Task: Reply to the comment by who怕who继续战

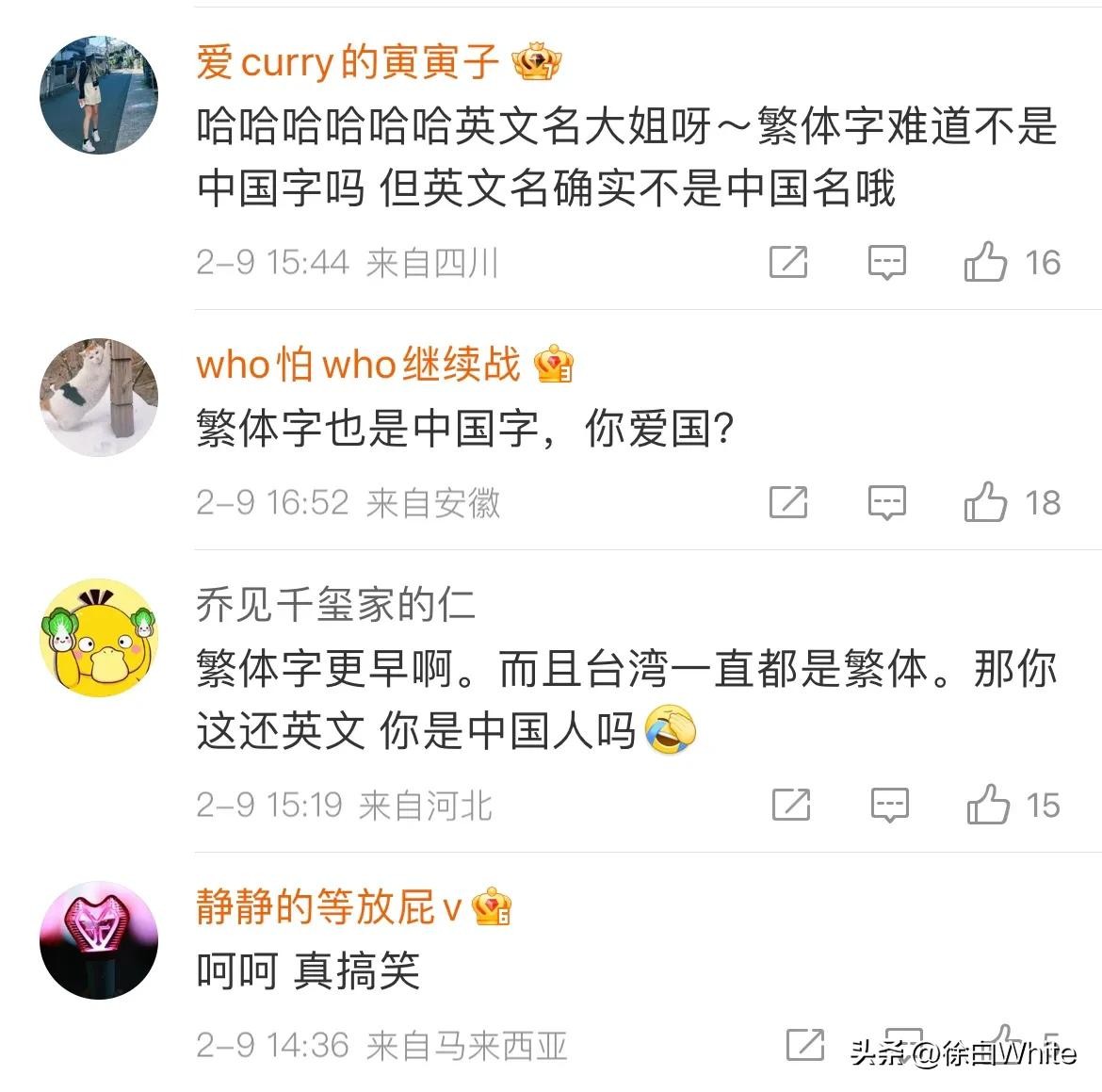Action: (x=886, y=502)
